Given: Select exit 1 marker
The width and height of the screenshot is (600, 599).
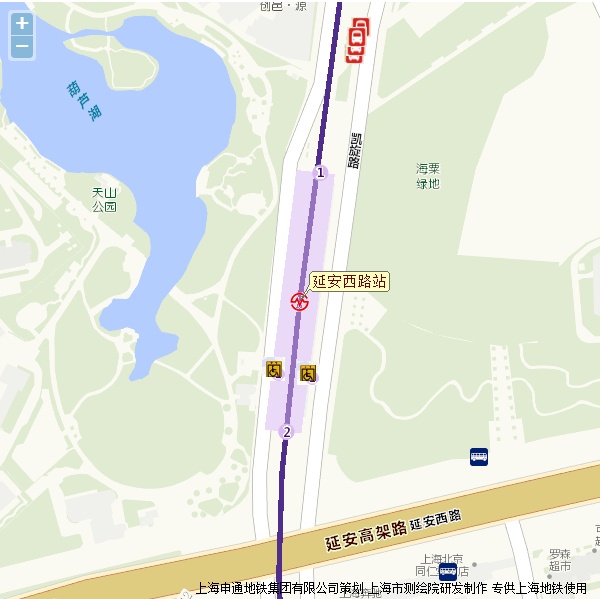Looking at the screenshot, I should tap(320, 172).
